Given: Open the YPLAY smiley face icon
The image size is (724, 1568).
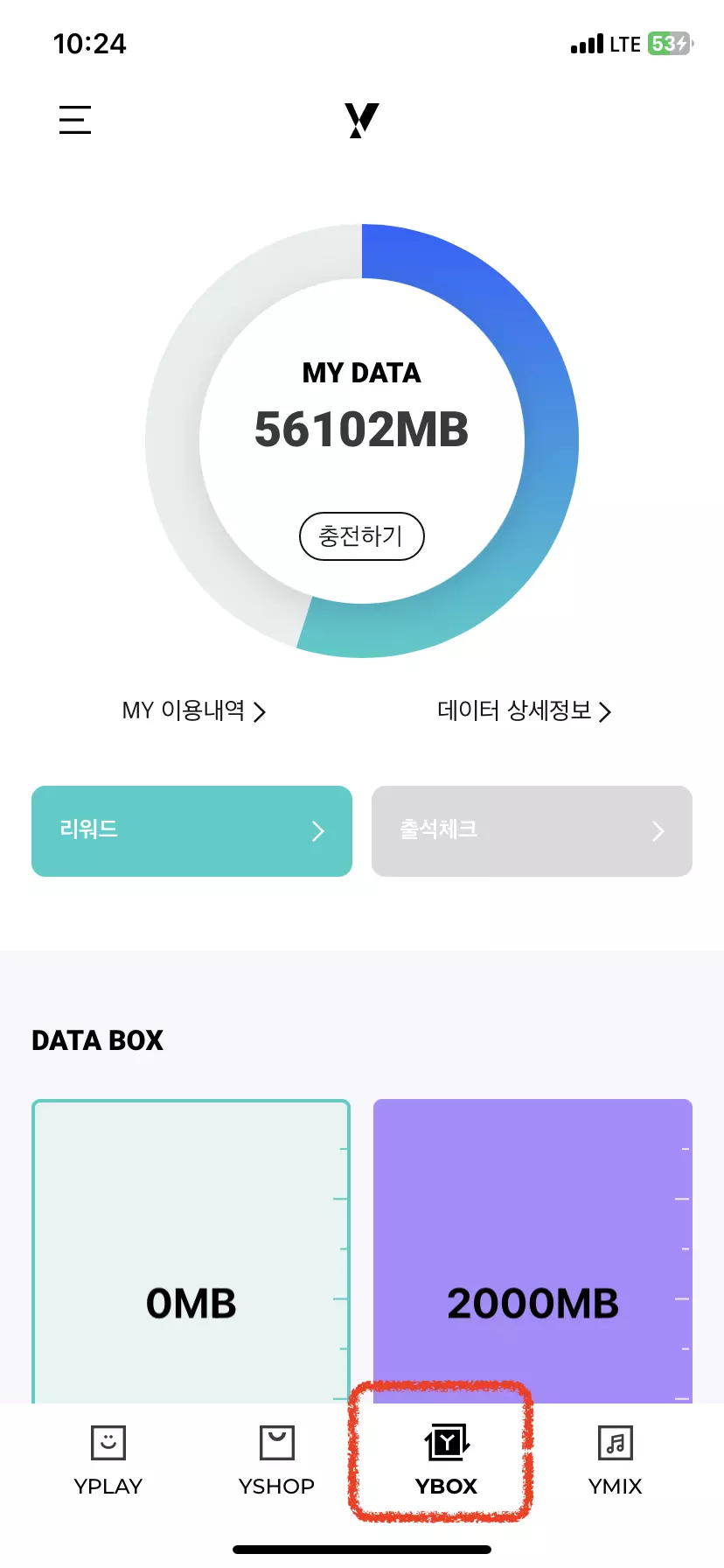Looking at the screenshot, I should (107, 1442).
